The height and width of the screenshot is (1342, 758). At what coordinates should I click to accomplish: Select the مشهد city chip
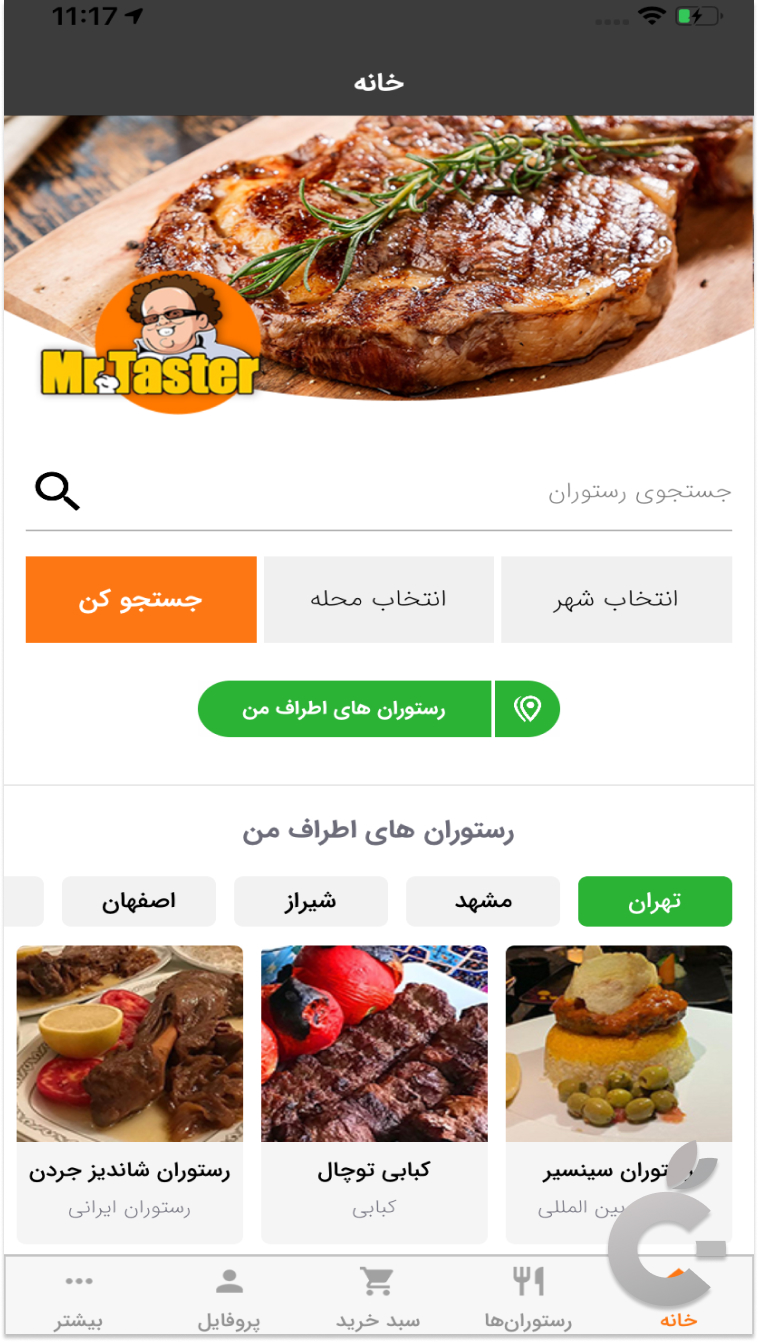coord(483,901)
